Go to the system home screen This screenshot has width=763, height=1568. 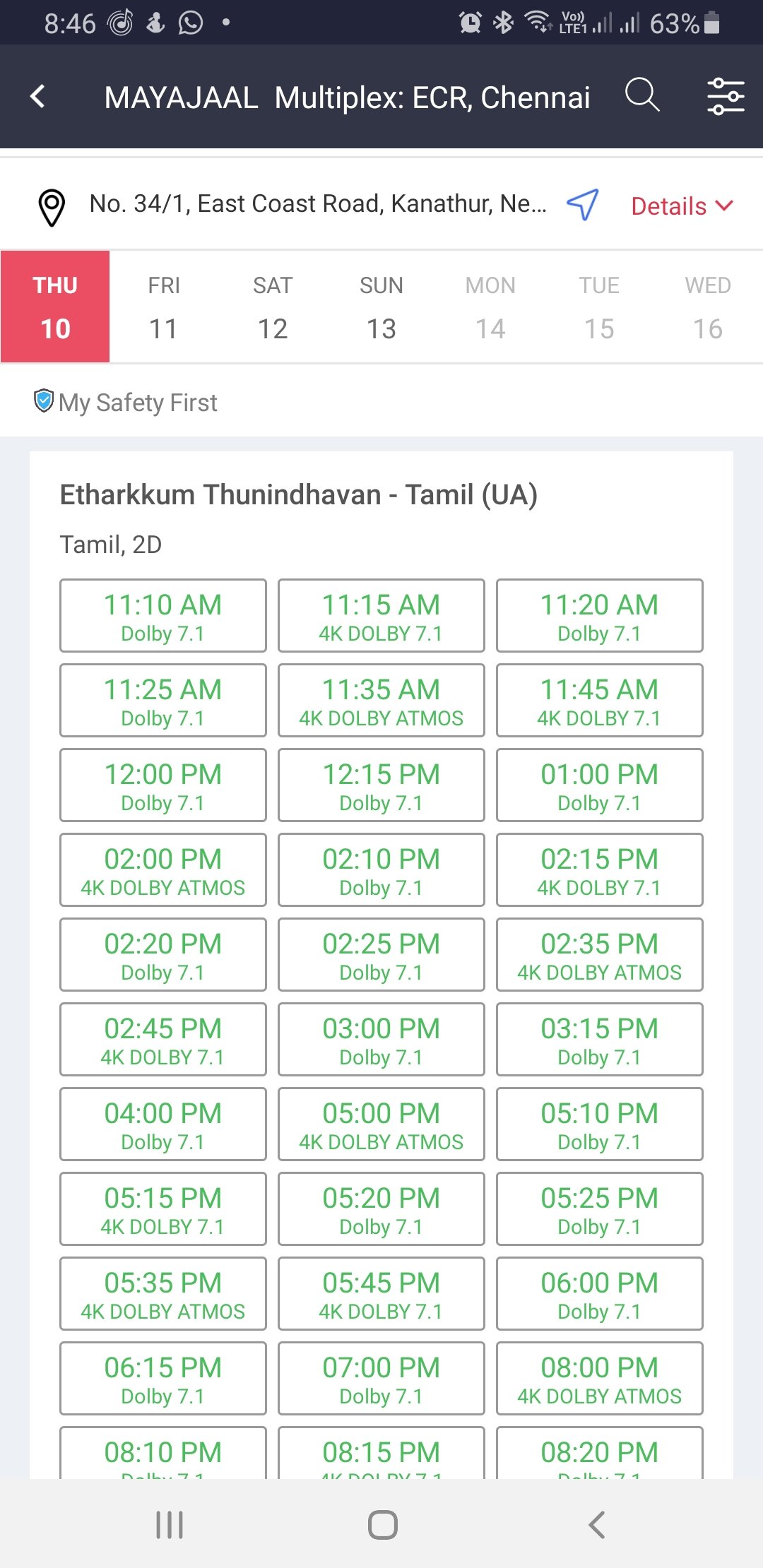pyautogui.click(x=382, y=1525)
